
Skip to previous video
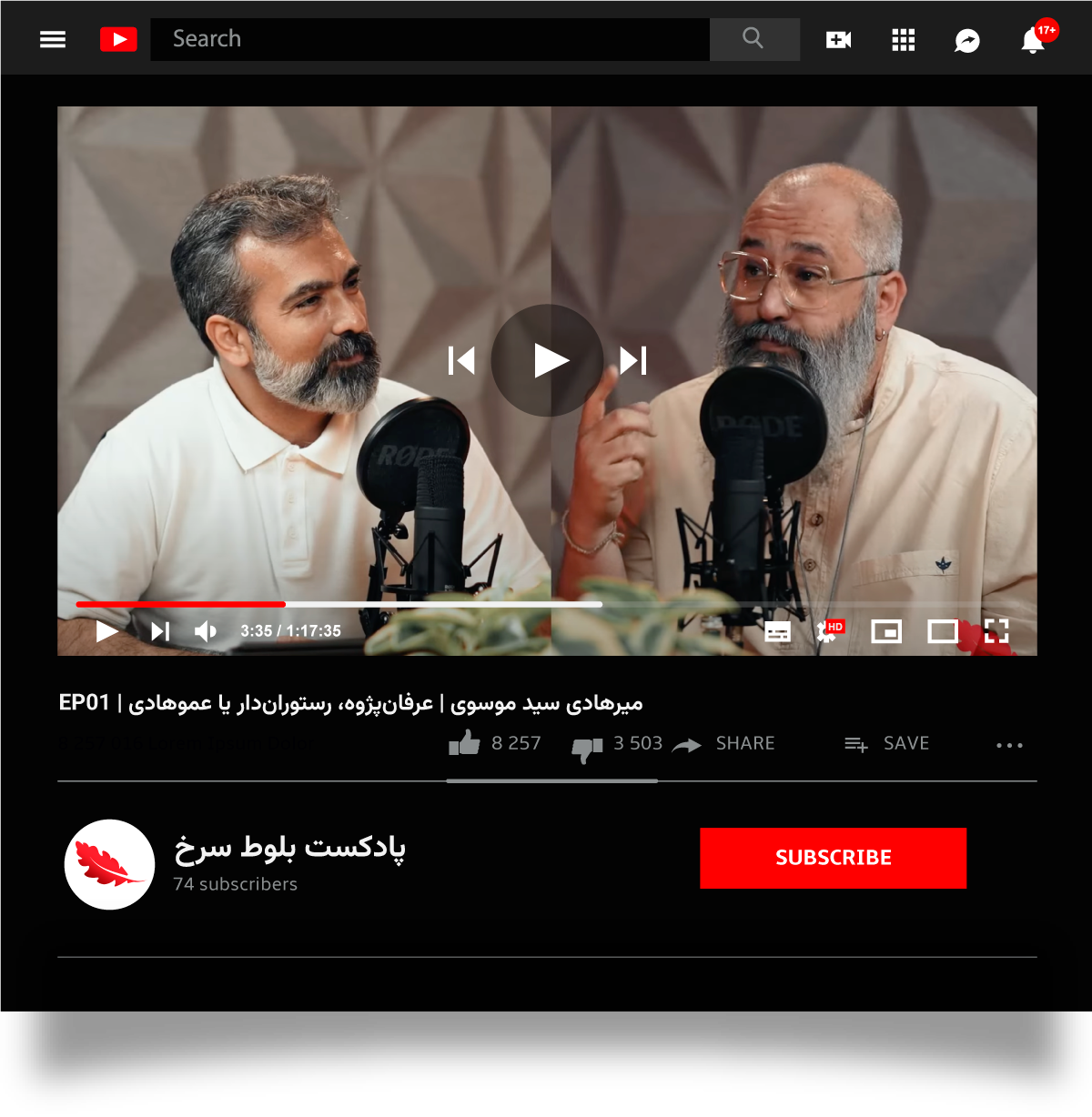click(462, 361)
